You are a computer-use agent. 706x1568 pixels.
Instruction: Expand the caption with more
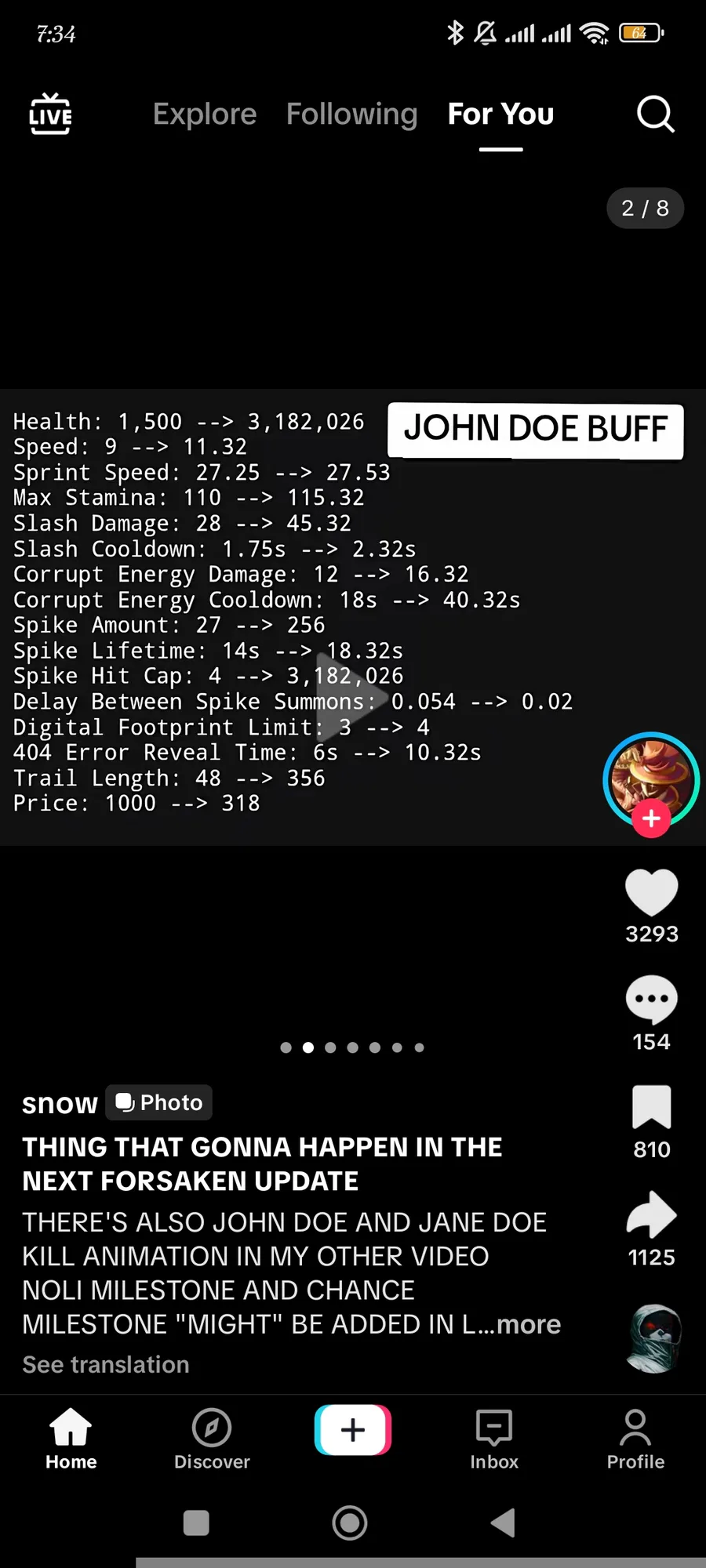click(x=529, y=1325)
